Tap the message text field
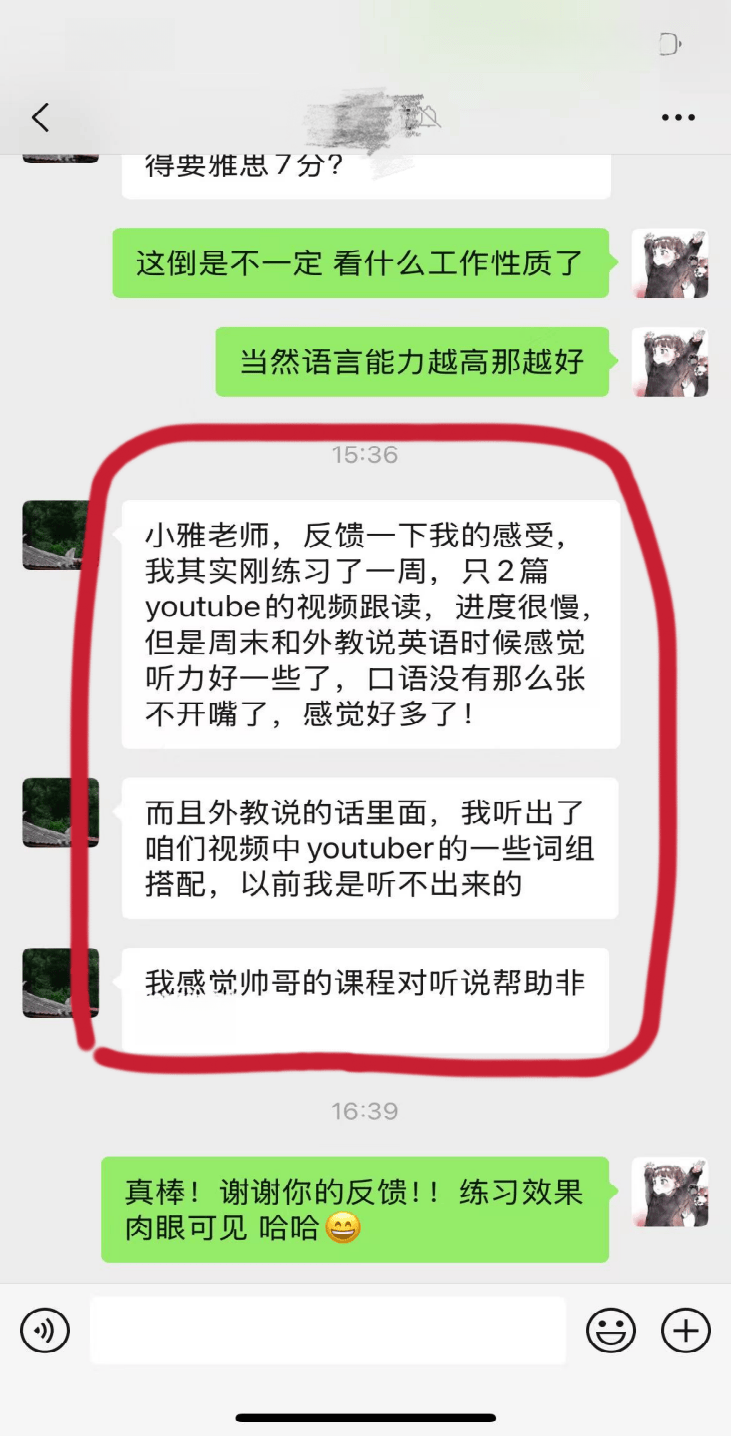The image size is (731, 1437). [x=328, y=1331]
